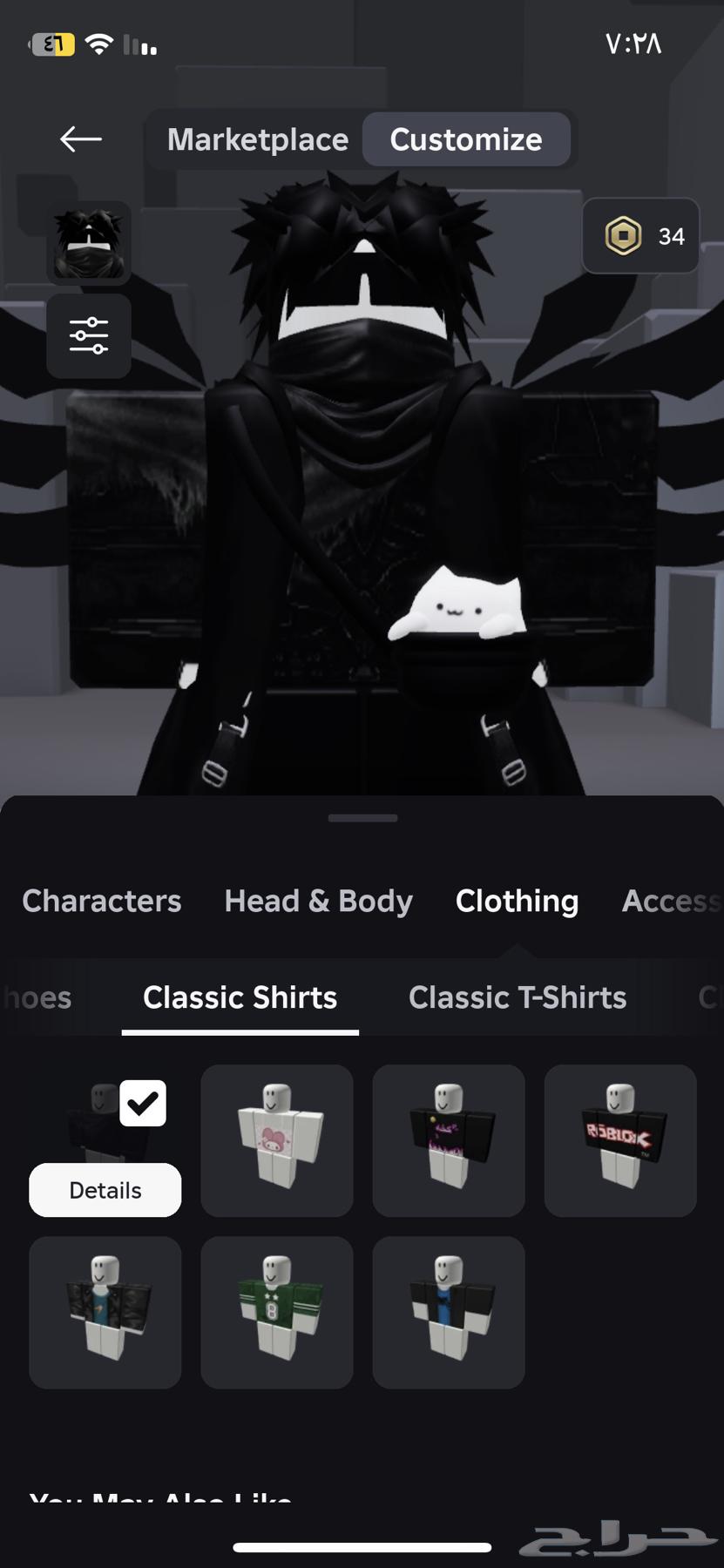Switch to the Marketplace tab
Viewport: 724px width, 1568px height.
tap(258, 139)
